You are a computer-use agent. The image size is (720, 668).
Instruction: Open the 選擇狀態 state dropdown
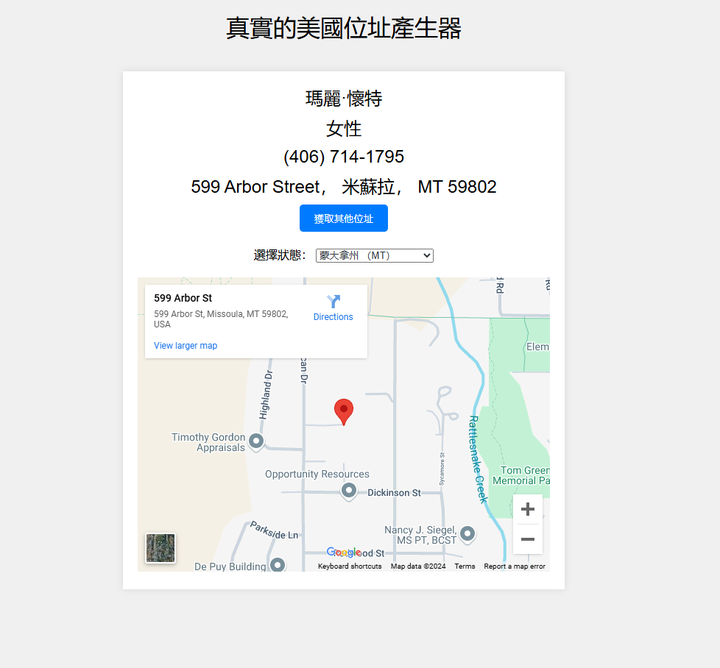click(x=374, y=256)
